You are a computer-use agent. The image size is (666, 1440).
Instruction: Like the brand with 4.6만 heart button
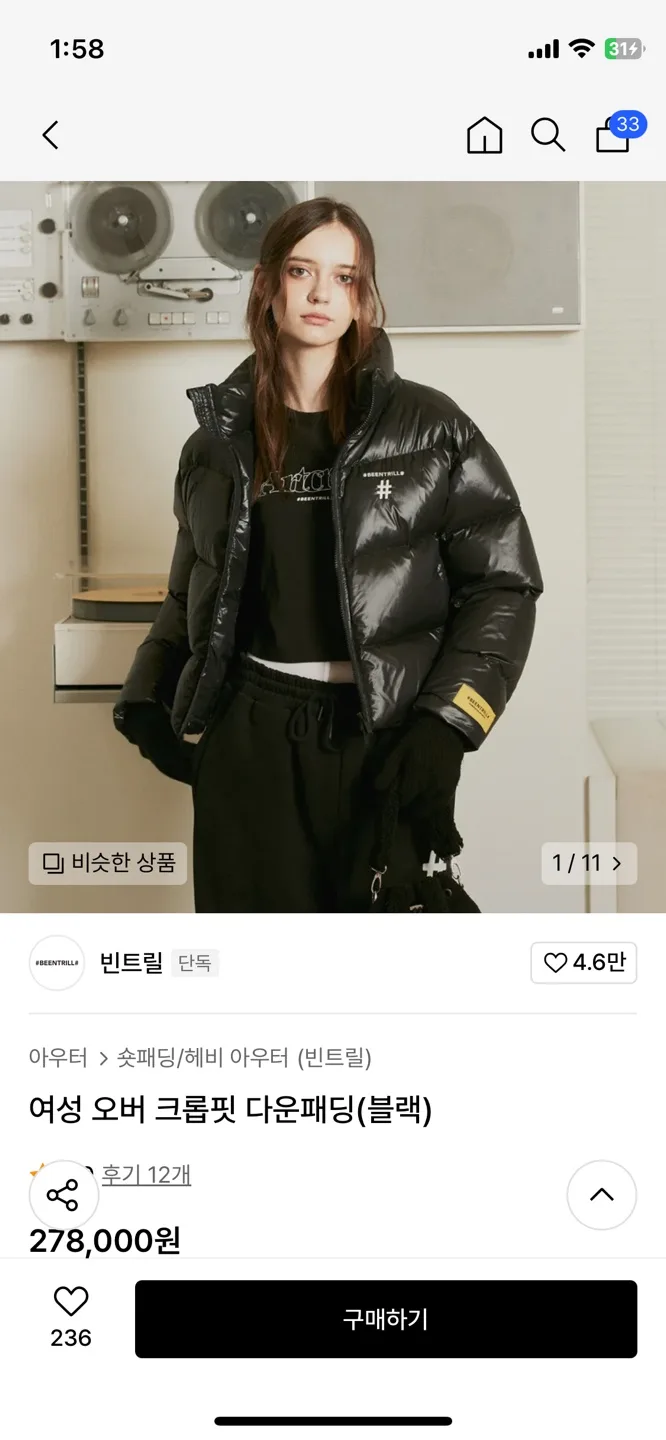[583, 963]
